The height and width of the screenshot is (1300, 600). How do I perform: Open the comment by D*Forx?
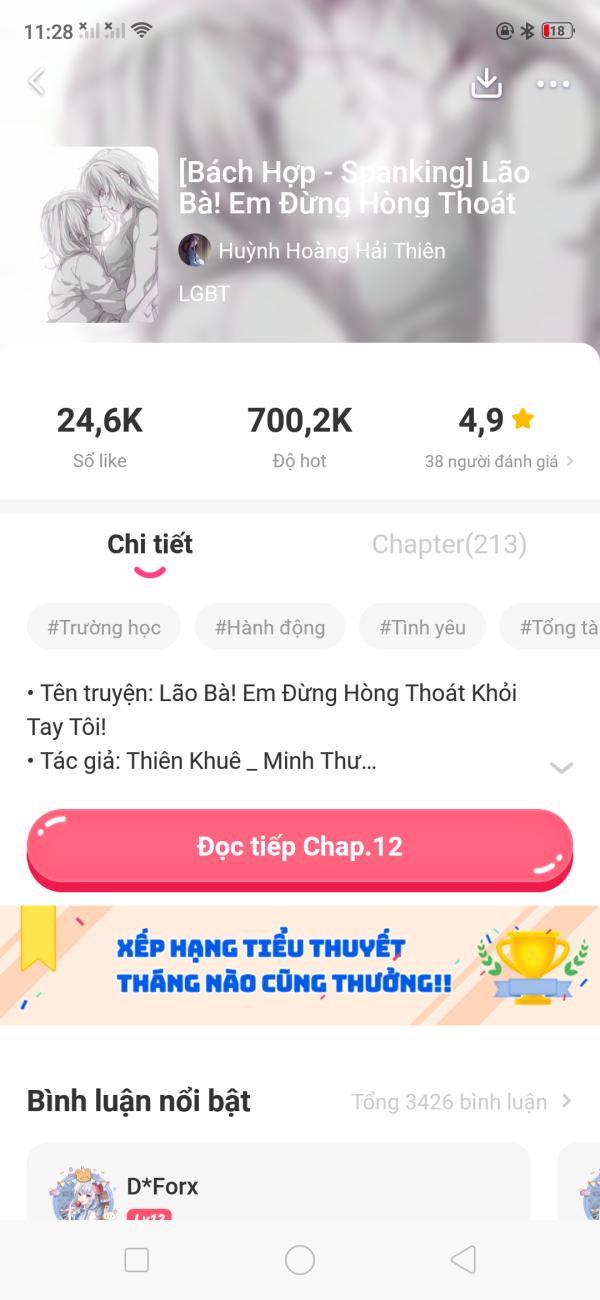pyautogui.click(x=278, y=1185)
